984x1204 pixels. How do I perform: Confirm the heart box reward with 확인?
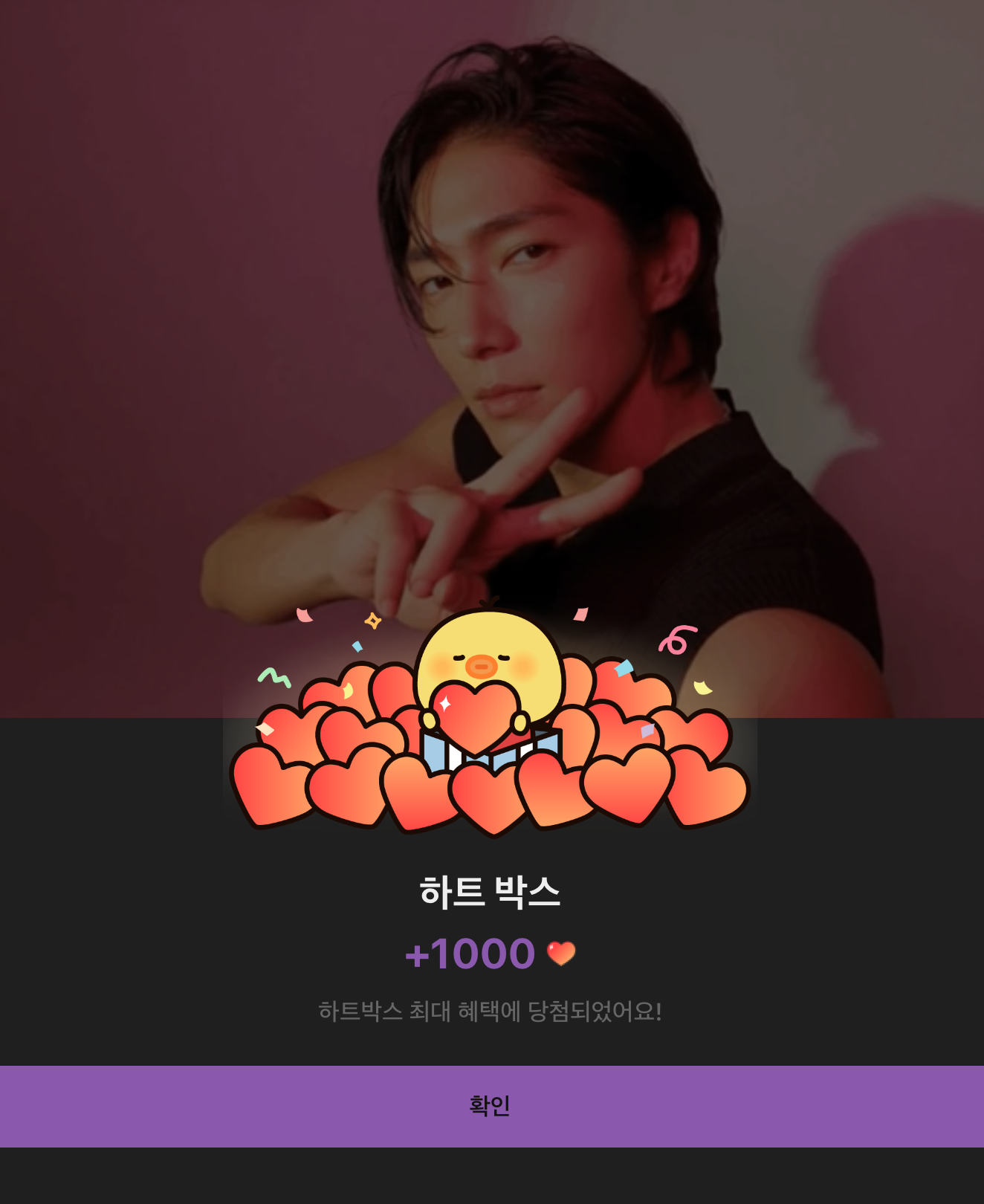click(x=491, y=1106)
